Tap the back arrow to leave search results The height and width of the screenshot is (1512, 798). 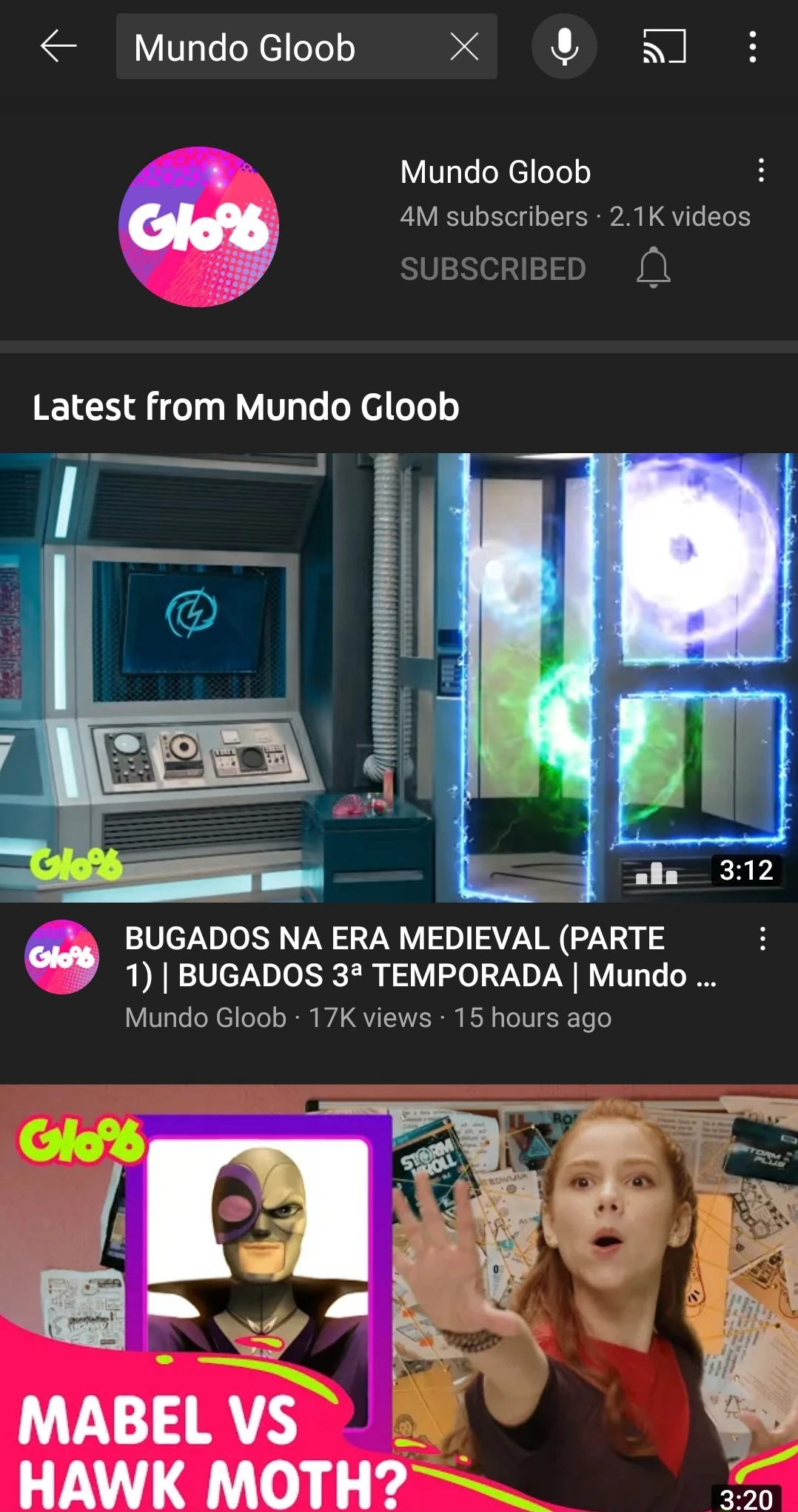point(59,46)
